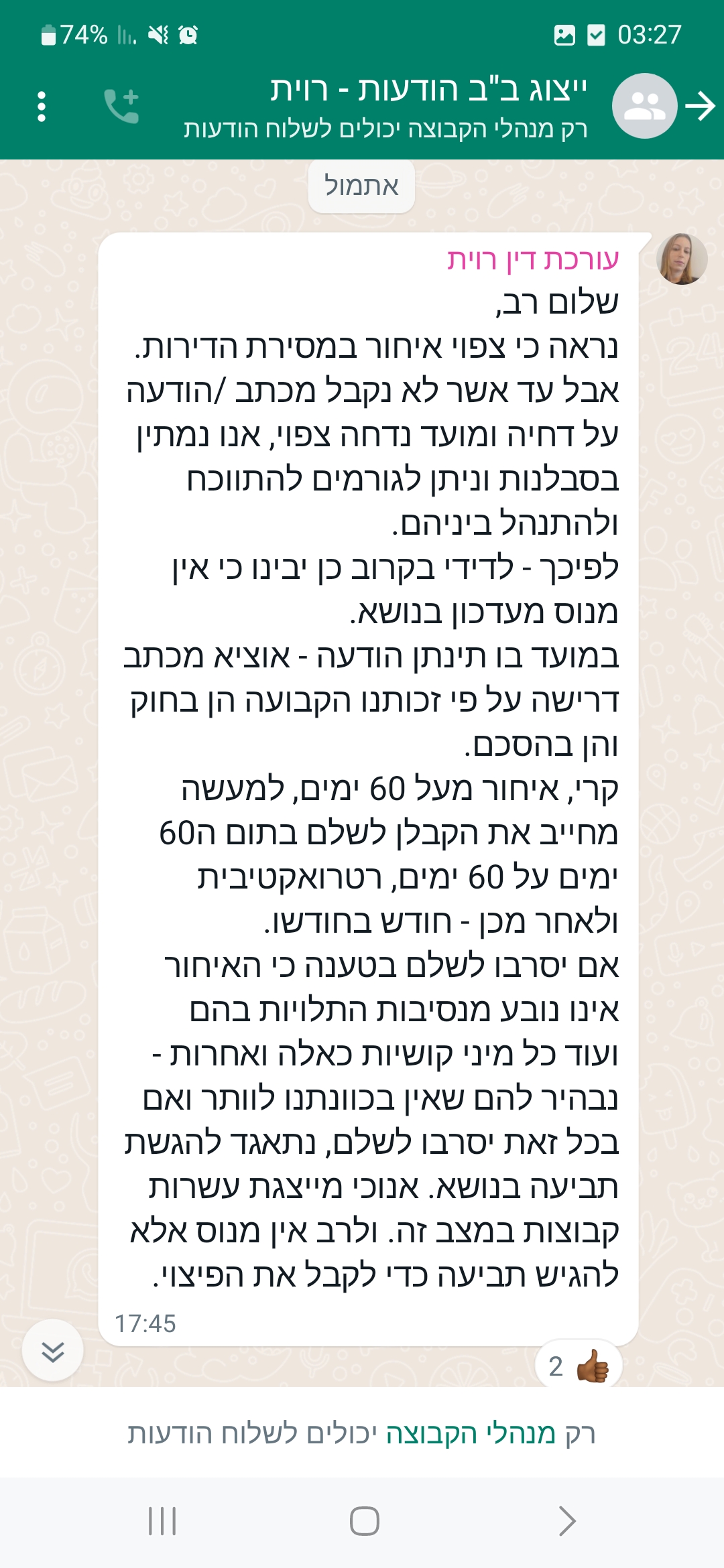Open the three-dot overflow menu

click(42, 107)
